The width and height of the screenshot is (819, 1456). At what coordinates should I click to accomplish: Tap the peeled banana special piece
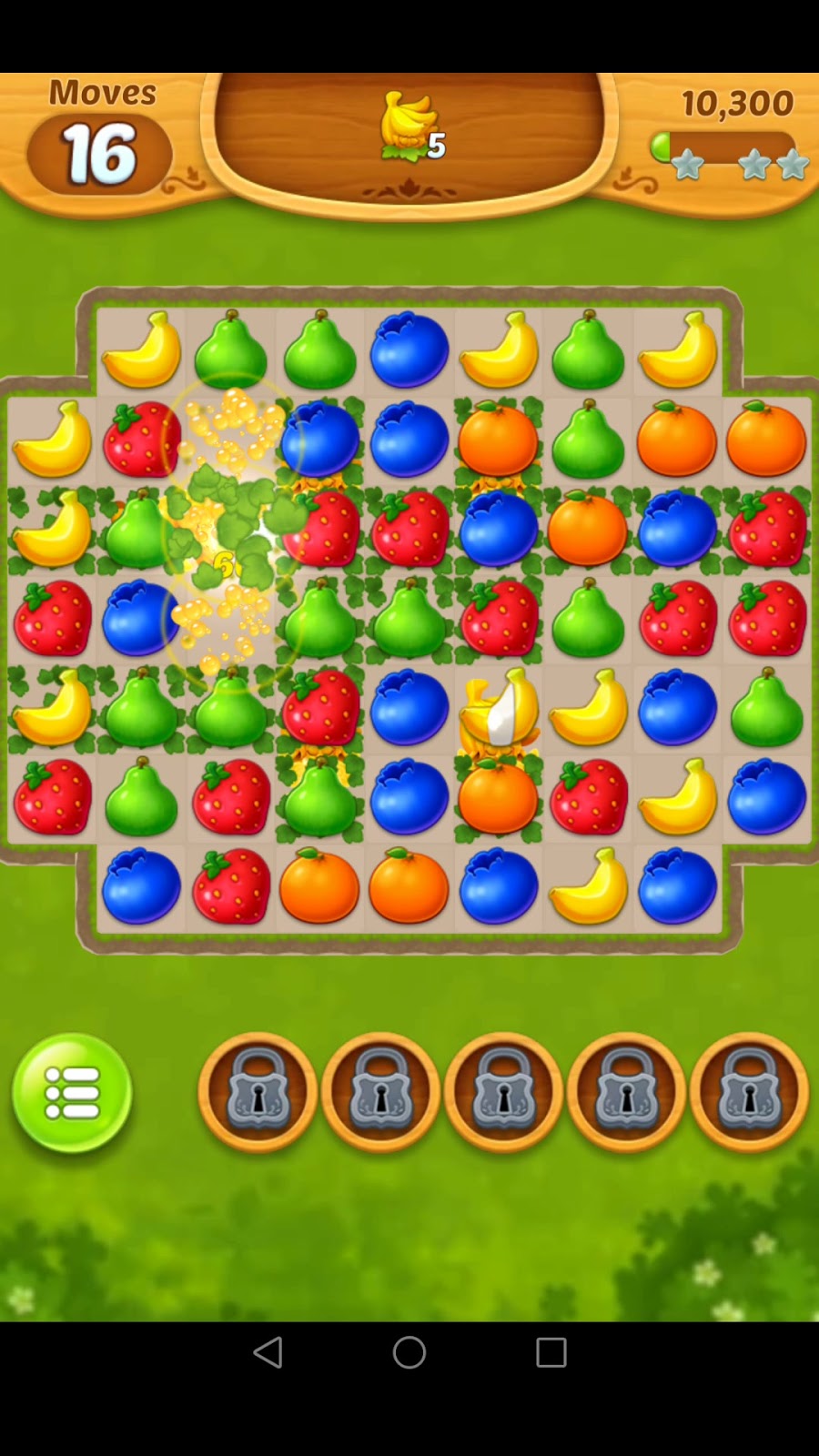click(499, 709)
